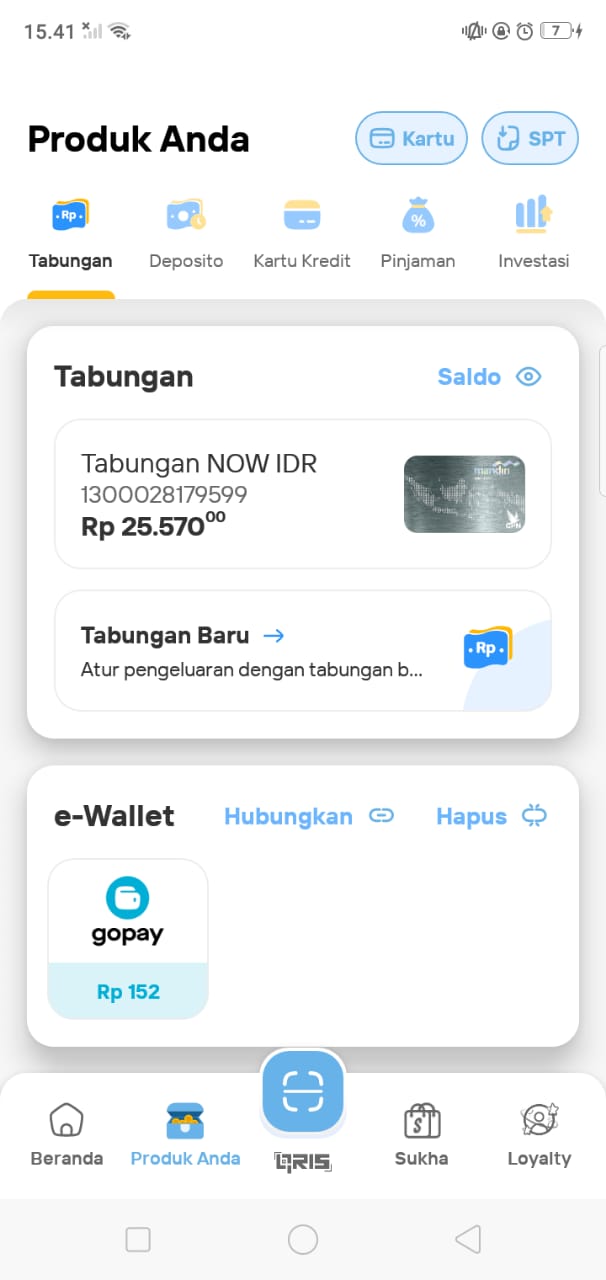Switch to the Deposito tab
Image resolution: width=606 pixels, height=1280 pixels.
[x=186, y=234]
